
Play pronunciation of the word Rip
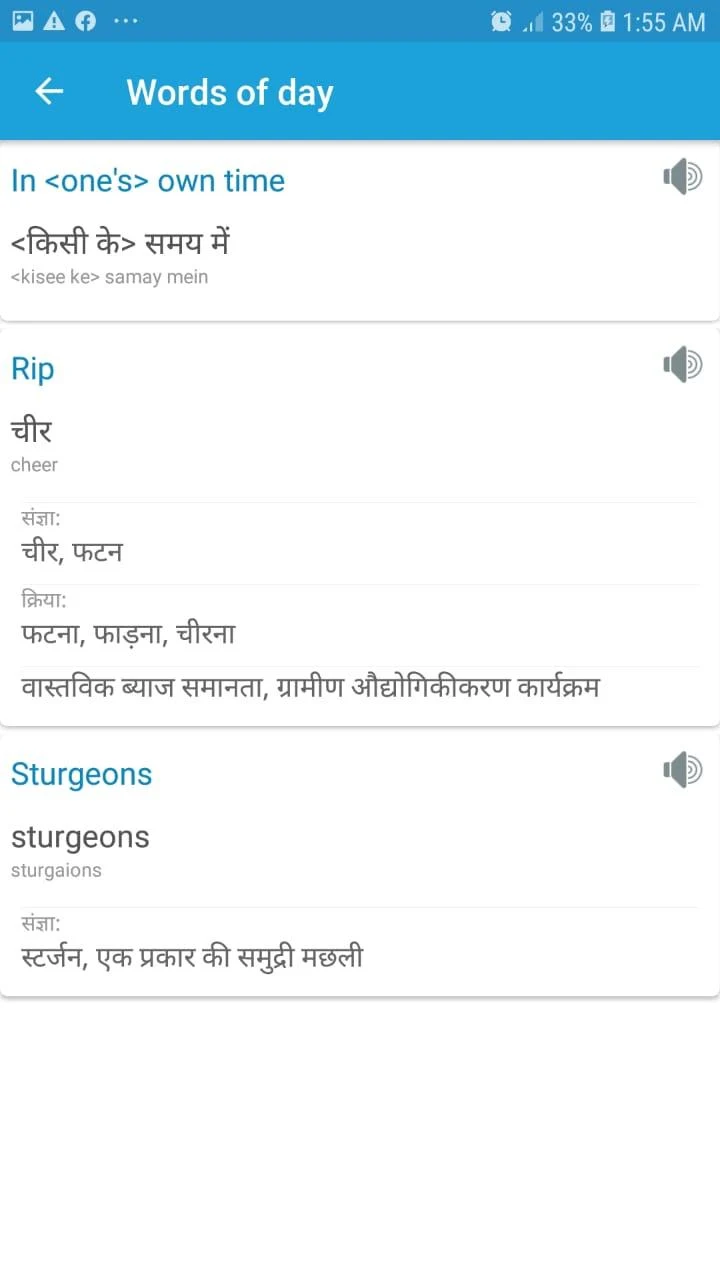click(x=683, y=364)
